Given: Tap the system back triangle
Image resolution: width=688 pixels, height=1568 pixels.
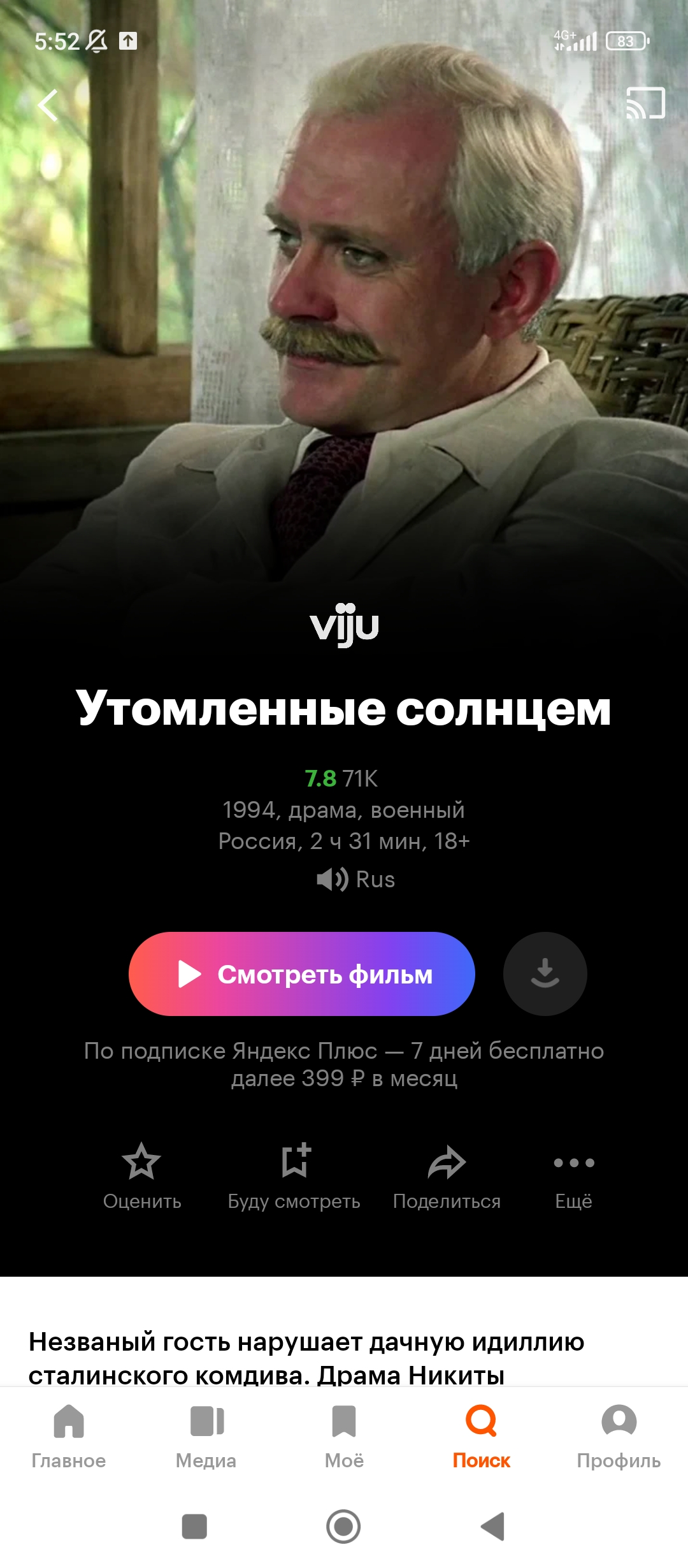Looking at the screenshot, I should click(493, 1527).
